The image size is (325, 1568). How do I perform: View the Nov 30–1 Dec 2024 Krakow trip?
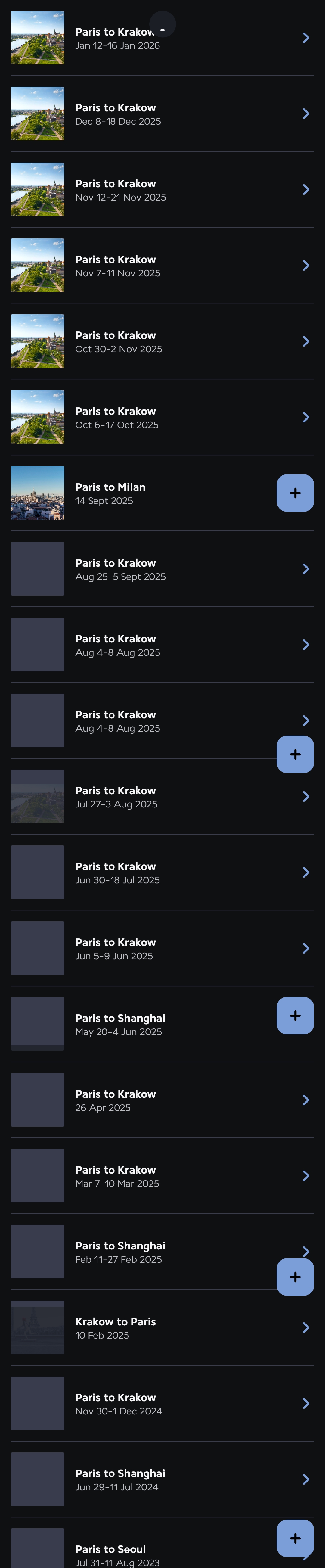[x=119, y=1404]
